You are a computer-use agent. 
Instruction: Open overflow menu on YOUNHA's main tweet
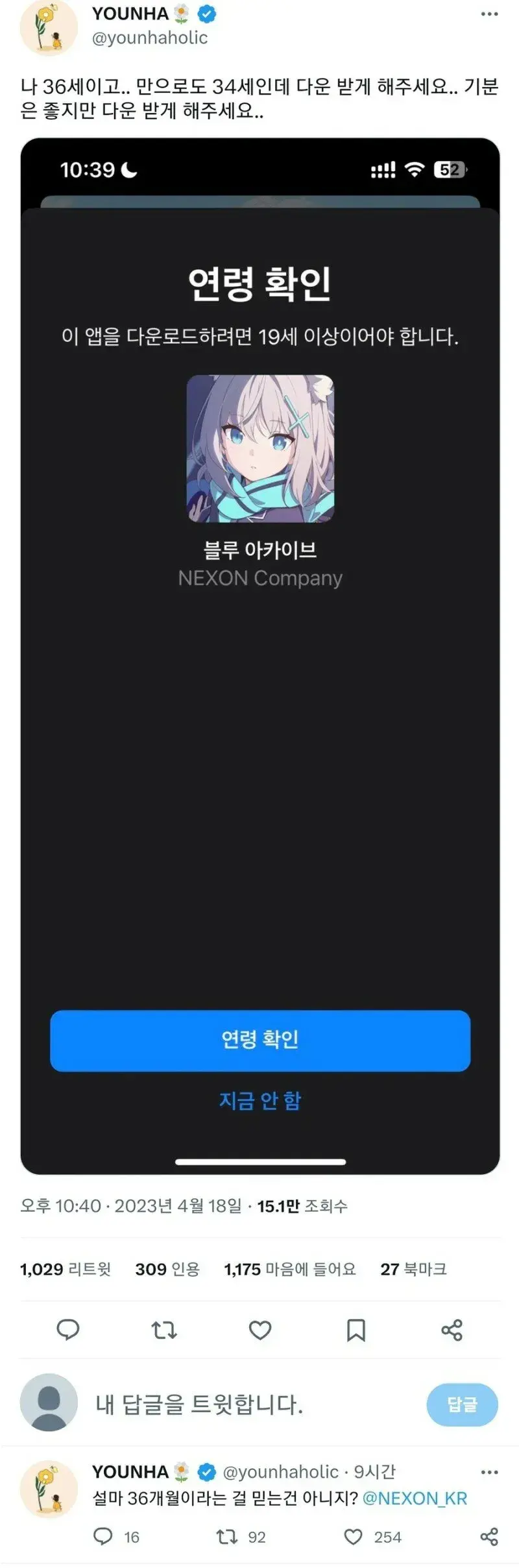pyautogui.click(x=489, y=14)
